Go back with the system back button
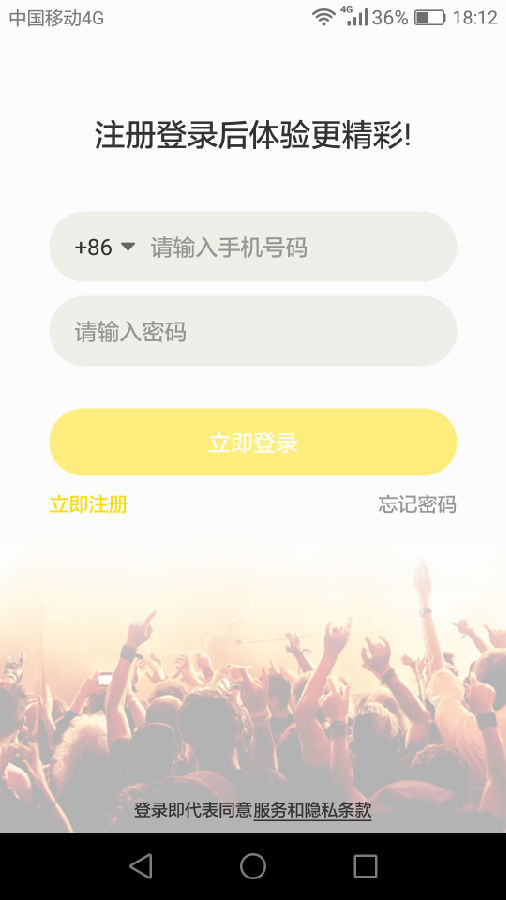This screenshot has height=900, width=506. (x=141, y=866)
